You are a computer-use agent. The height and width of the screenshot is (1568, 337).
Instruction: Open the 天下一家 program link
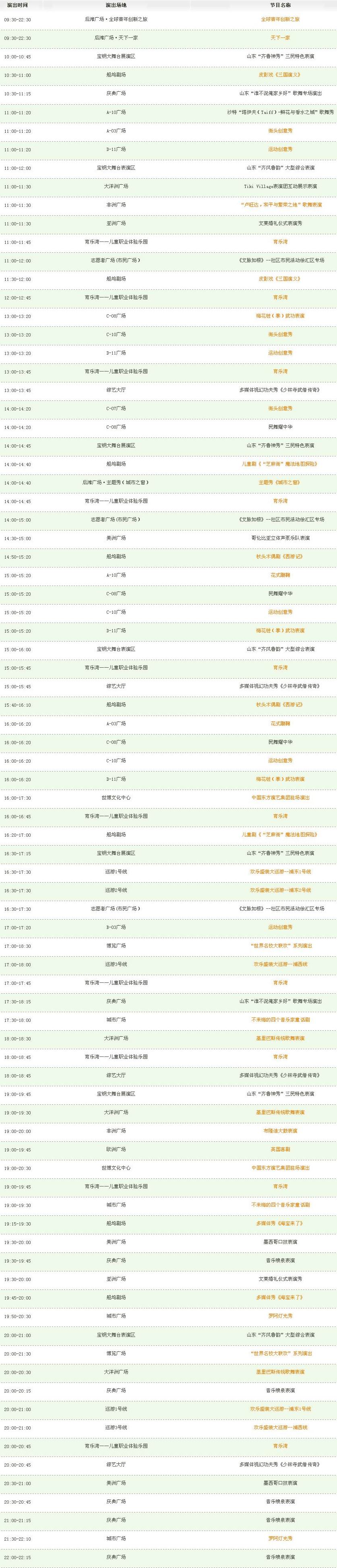point(280,38)
